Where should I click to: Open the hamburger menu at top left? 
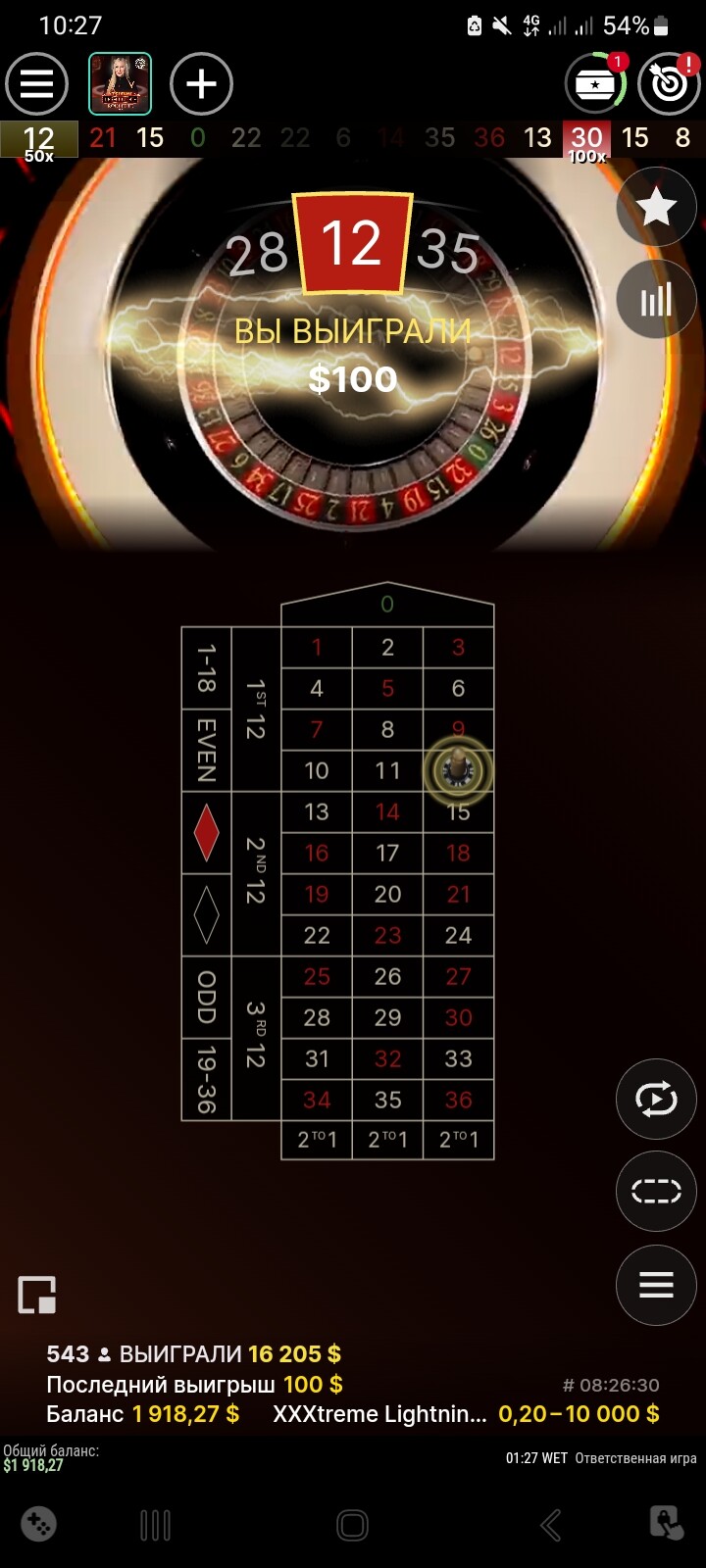pos(36,84)
